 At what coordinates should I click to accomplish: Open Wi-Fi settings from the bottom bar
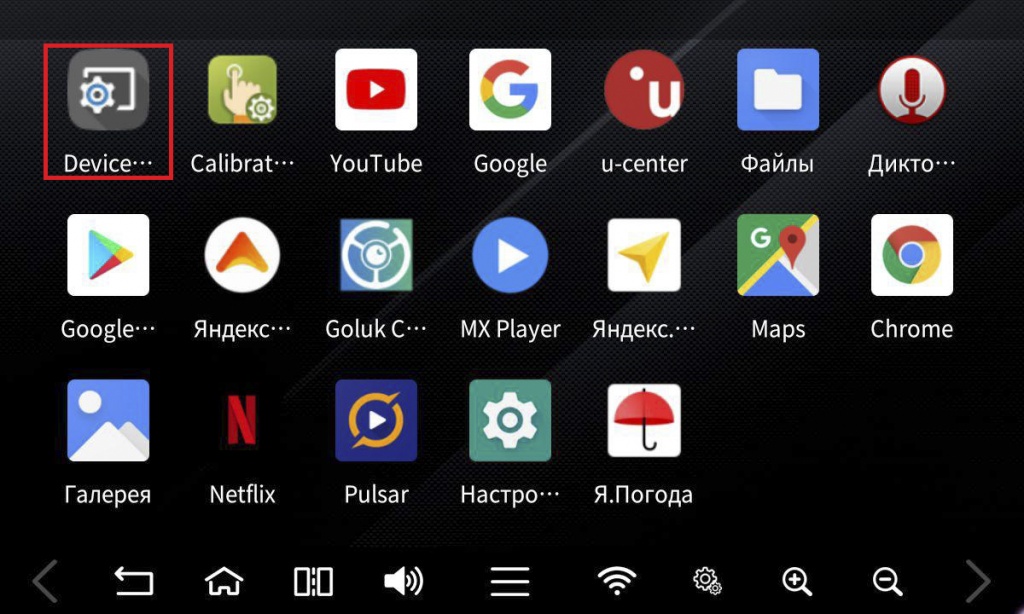617,581
